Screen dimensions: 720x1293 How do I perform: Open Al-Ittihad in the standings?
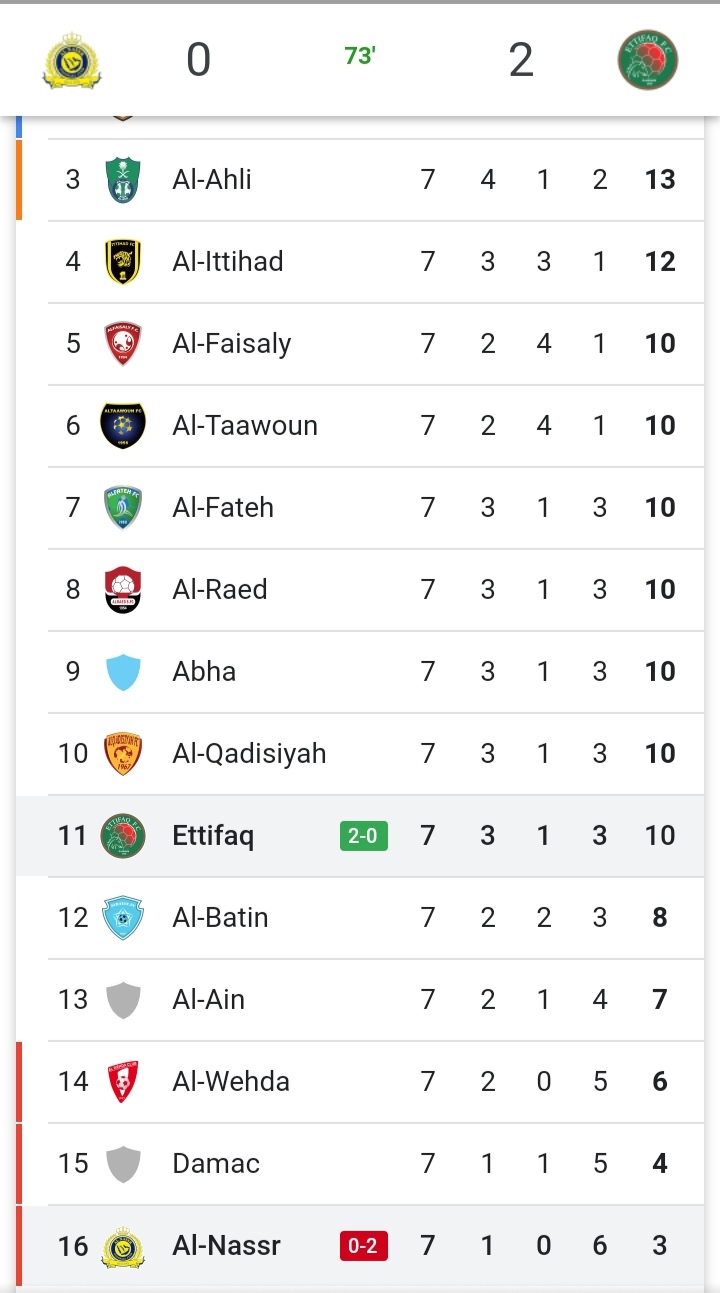(360, 262)
